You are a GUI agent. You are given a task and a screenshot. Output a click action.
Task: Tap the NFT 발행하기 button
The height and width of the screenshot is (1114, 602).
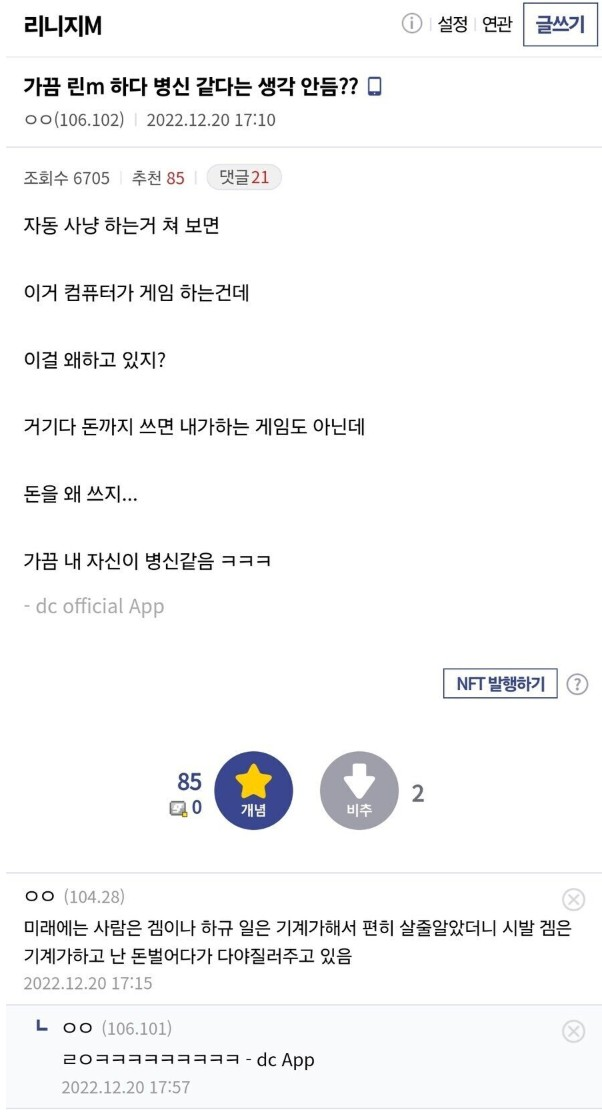click(x=500, y=684)
